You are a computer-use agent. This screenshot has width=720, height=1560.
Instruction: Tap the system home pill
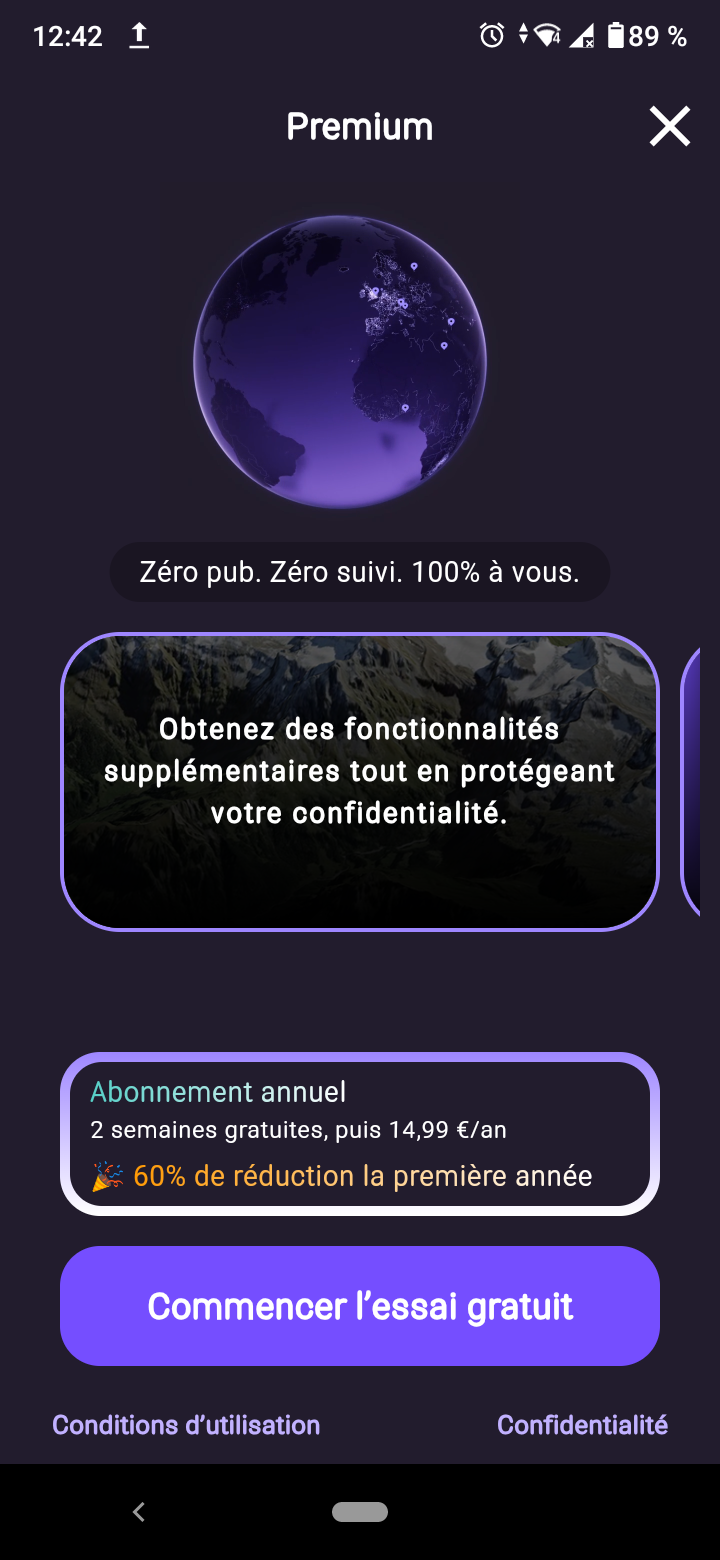tap(360, 1512)
